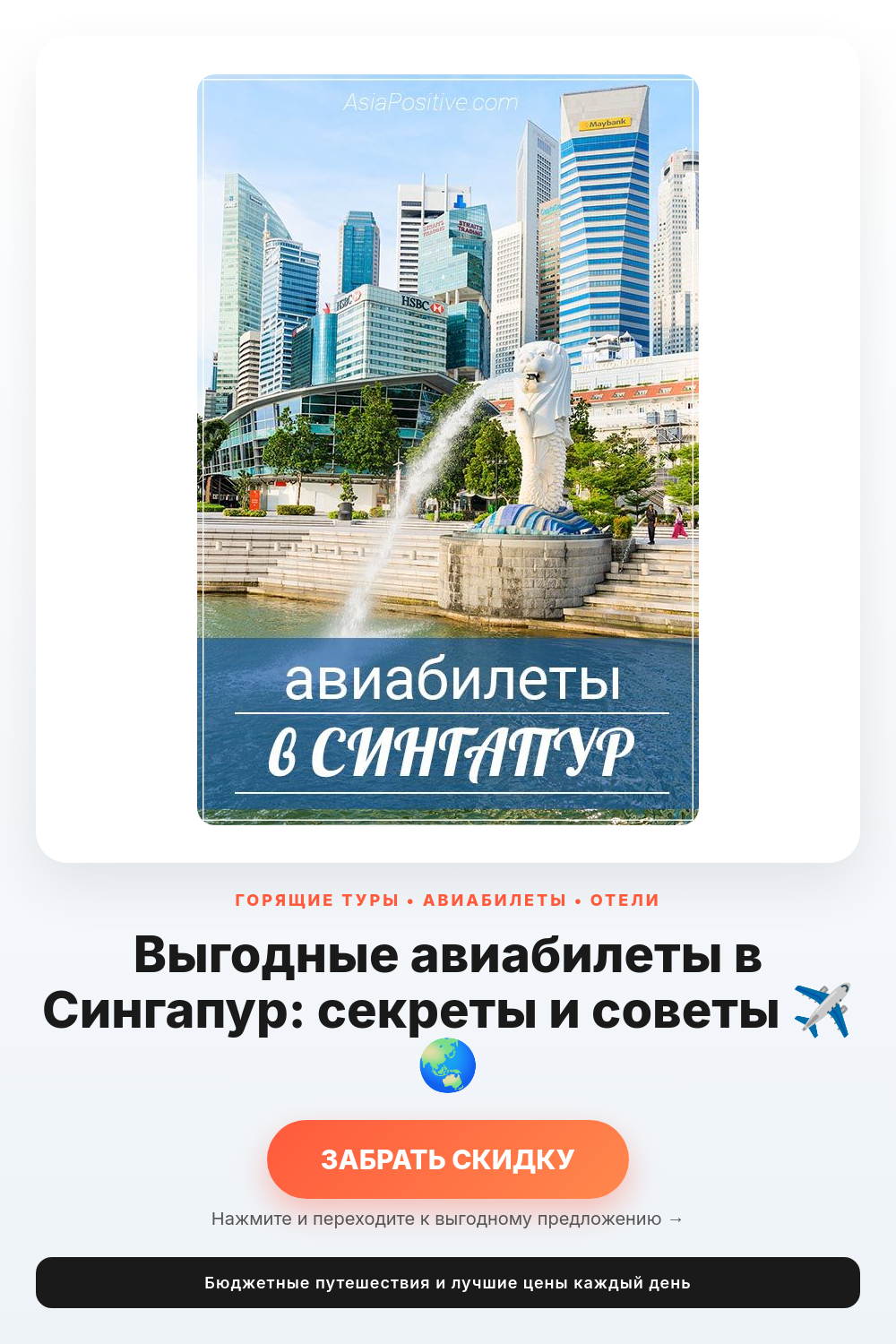The width and height of the screenshot is (896, 1344).
Task: Open the Singapore авиабилеты image card
Action: tap(448, 449)
